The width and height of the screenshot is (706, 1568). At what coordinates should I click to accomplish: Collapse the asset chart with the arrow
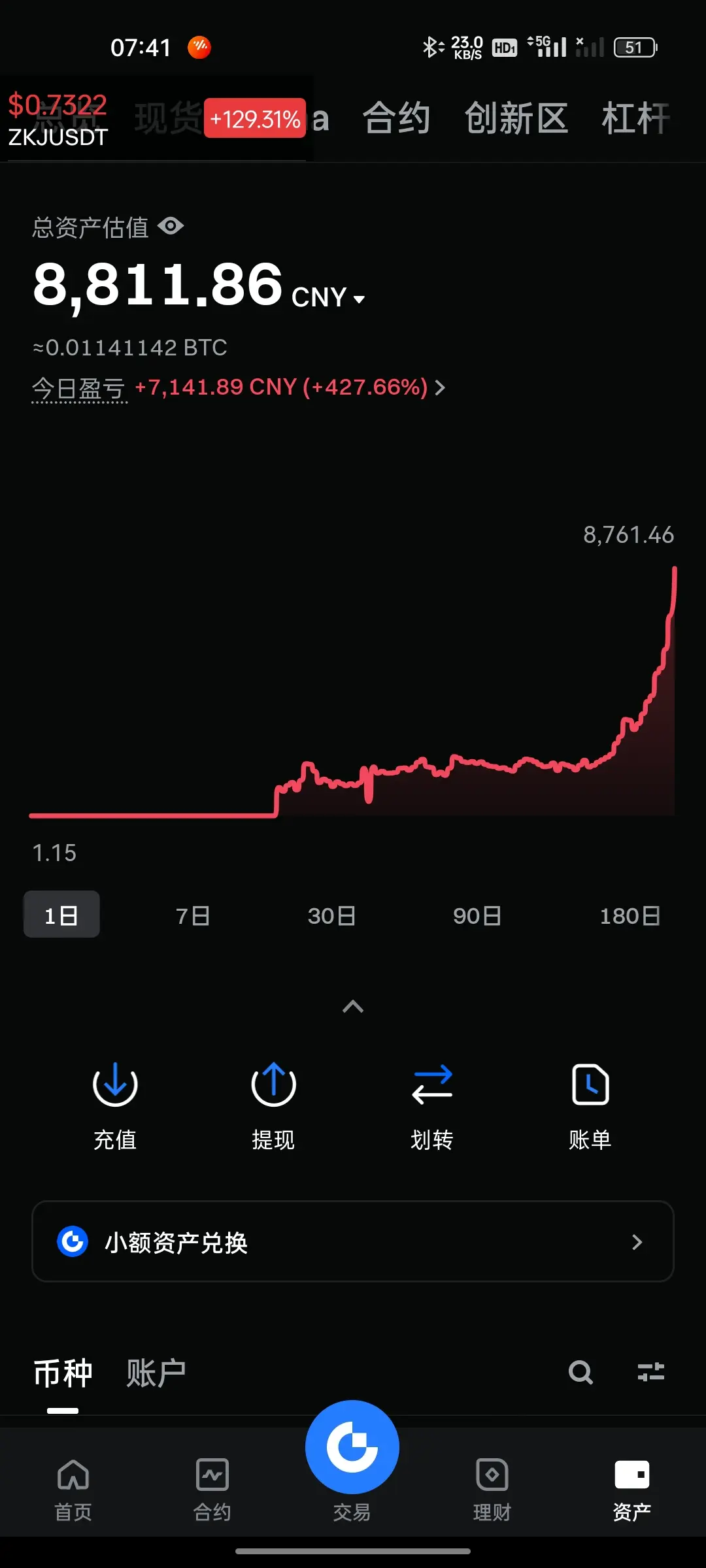tap(353, 1007)
